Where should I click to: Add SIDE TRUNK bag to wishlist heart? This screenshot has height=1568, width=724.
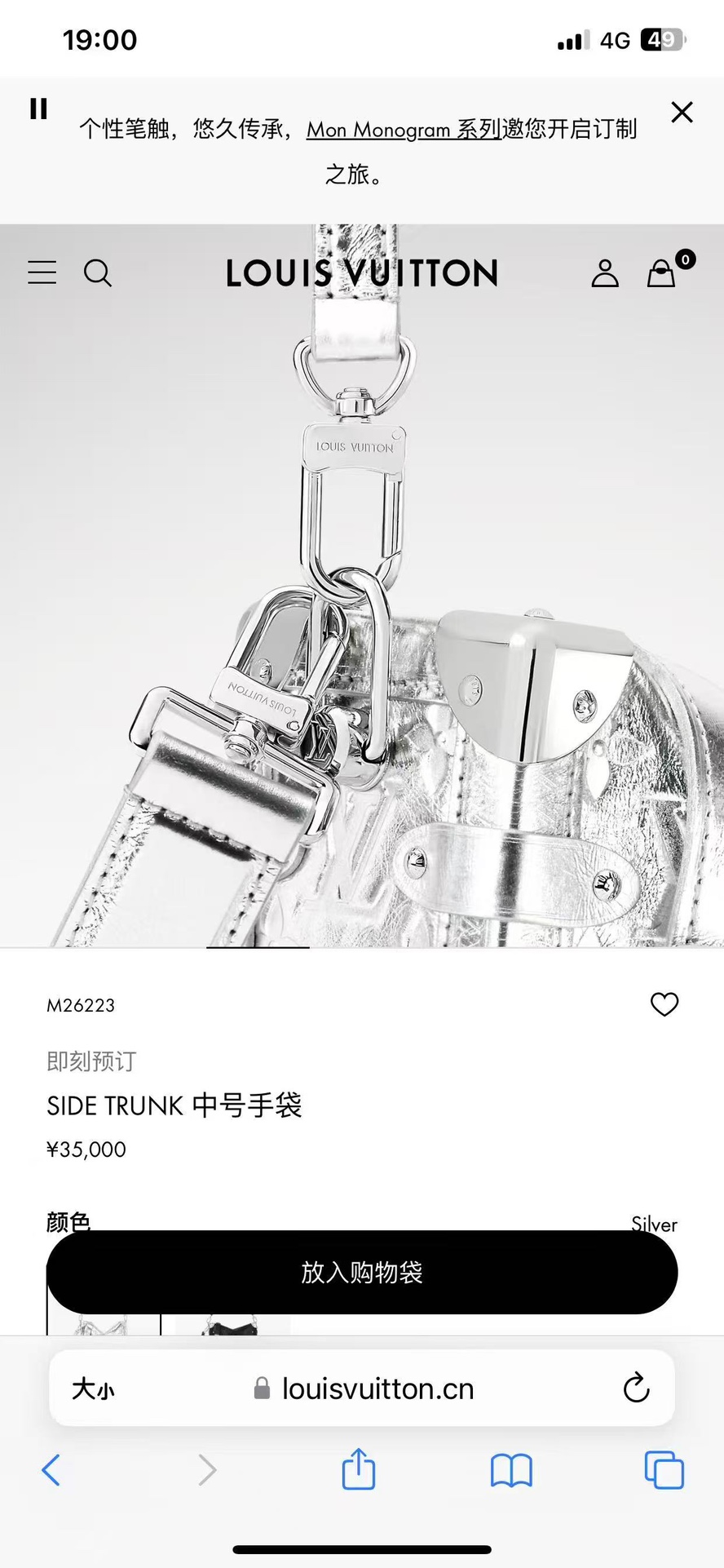(664, 1005)
